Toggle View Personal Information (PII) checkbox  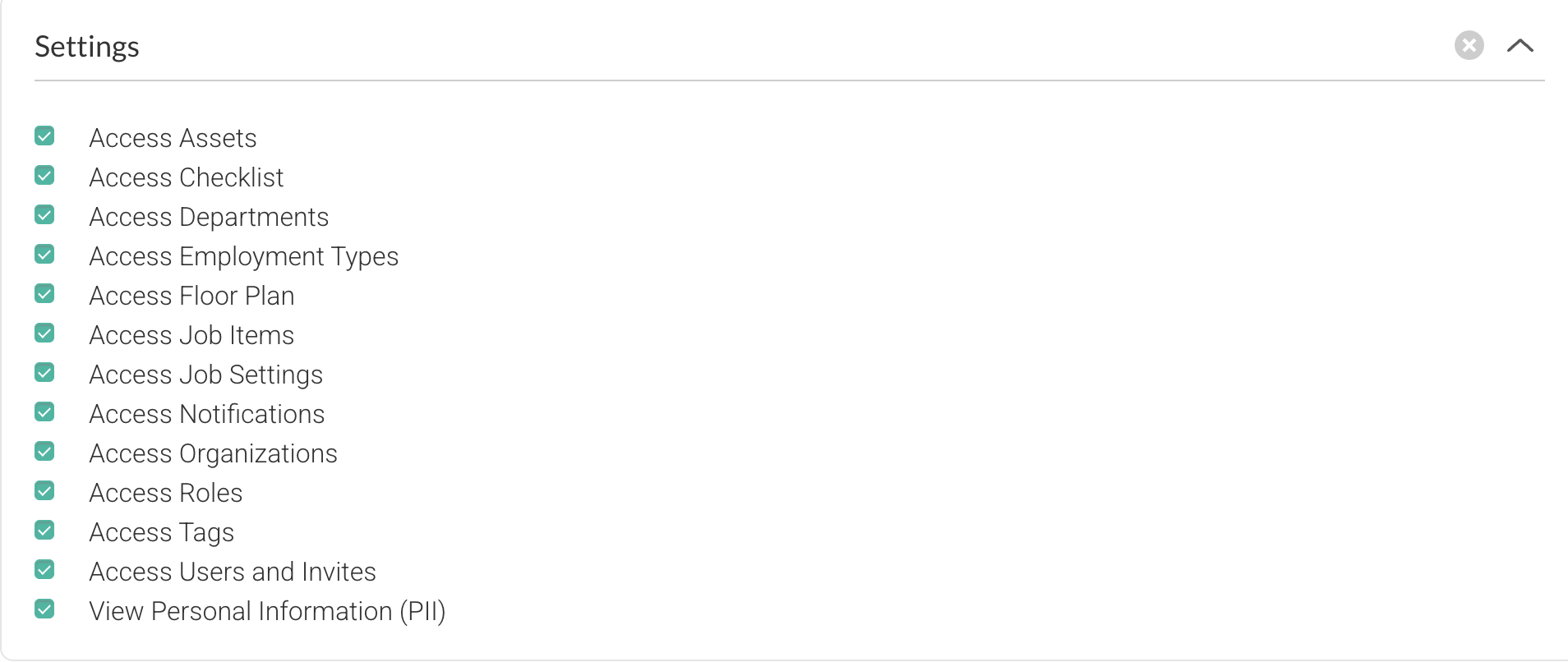click(44, 609)
